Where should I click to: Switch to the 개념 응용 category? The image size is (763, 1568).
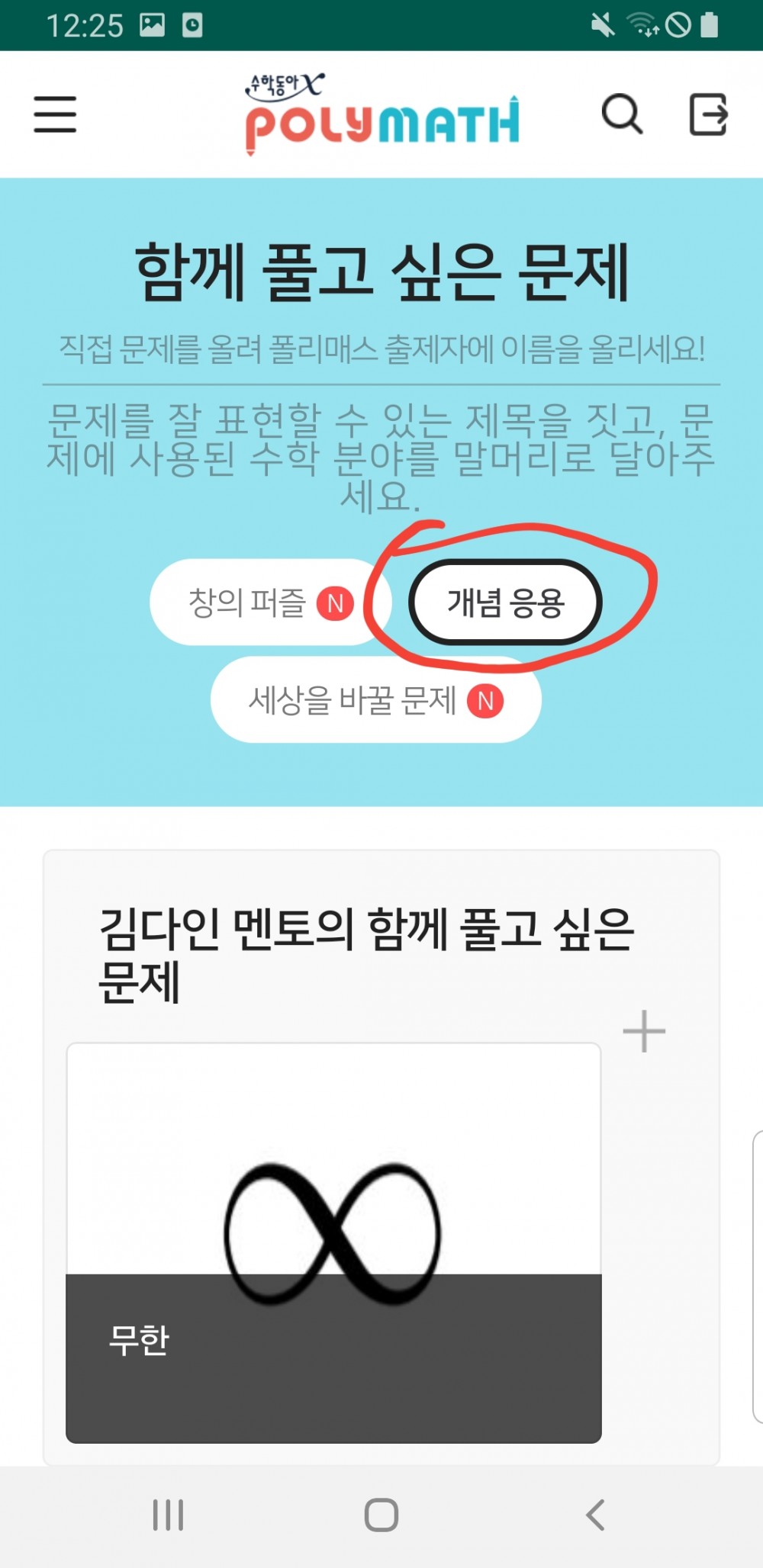click(505, 602)
